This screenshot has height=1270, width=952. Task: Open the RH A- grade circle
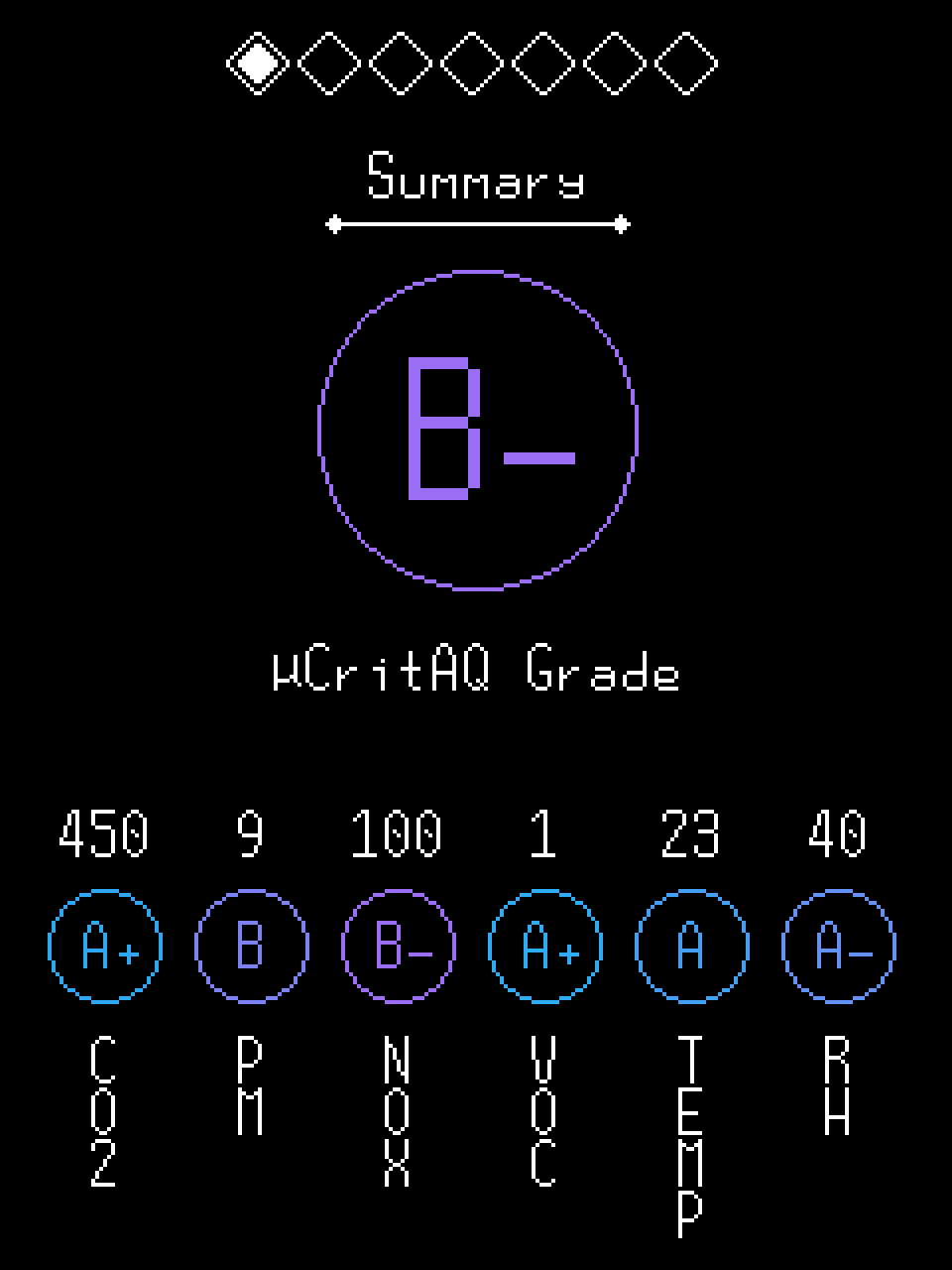[x=838, y=946]
